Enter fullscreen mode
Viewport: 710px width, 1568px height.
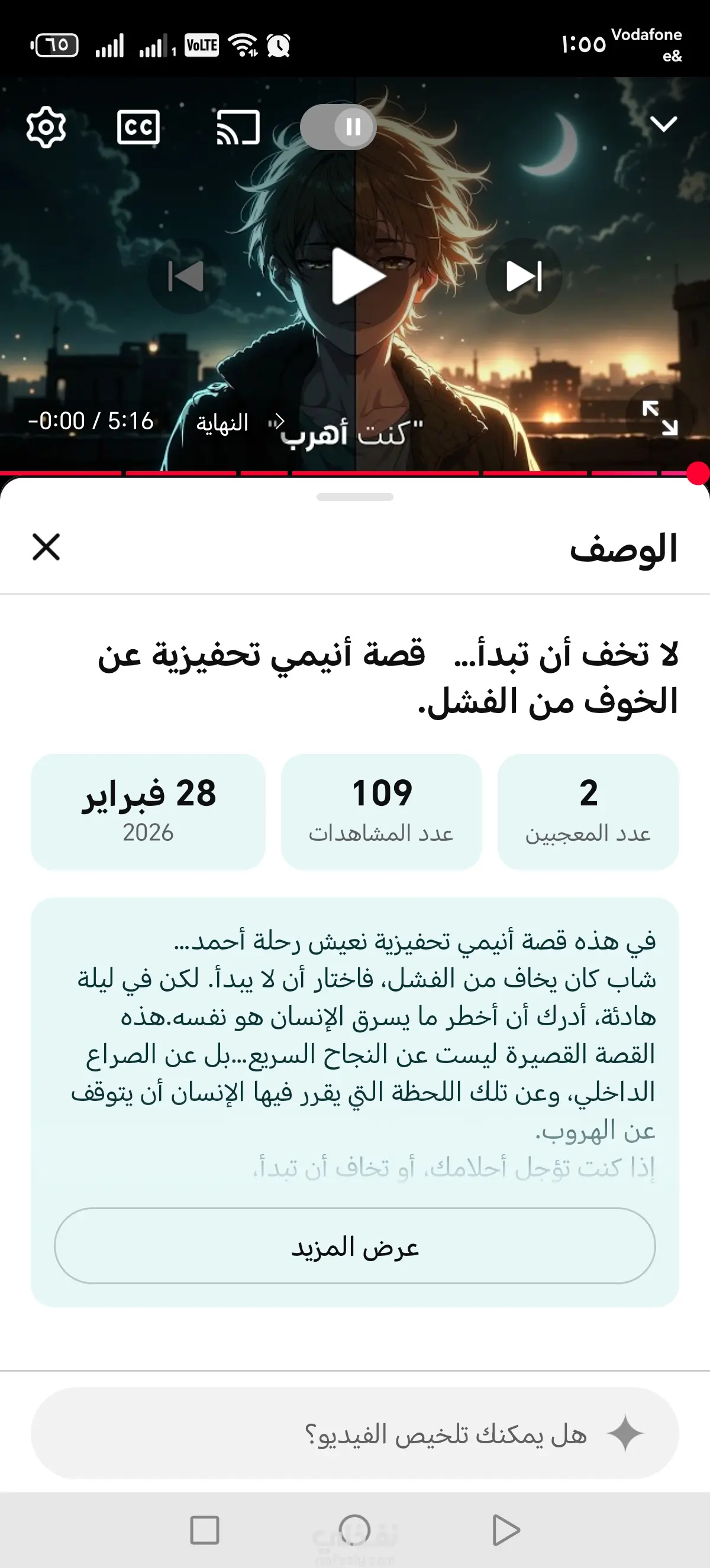click(x=660, y=418)
